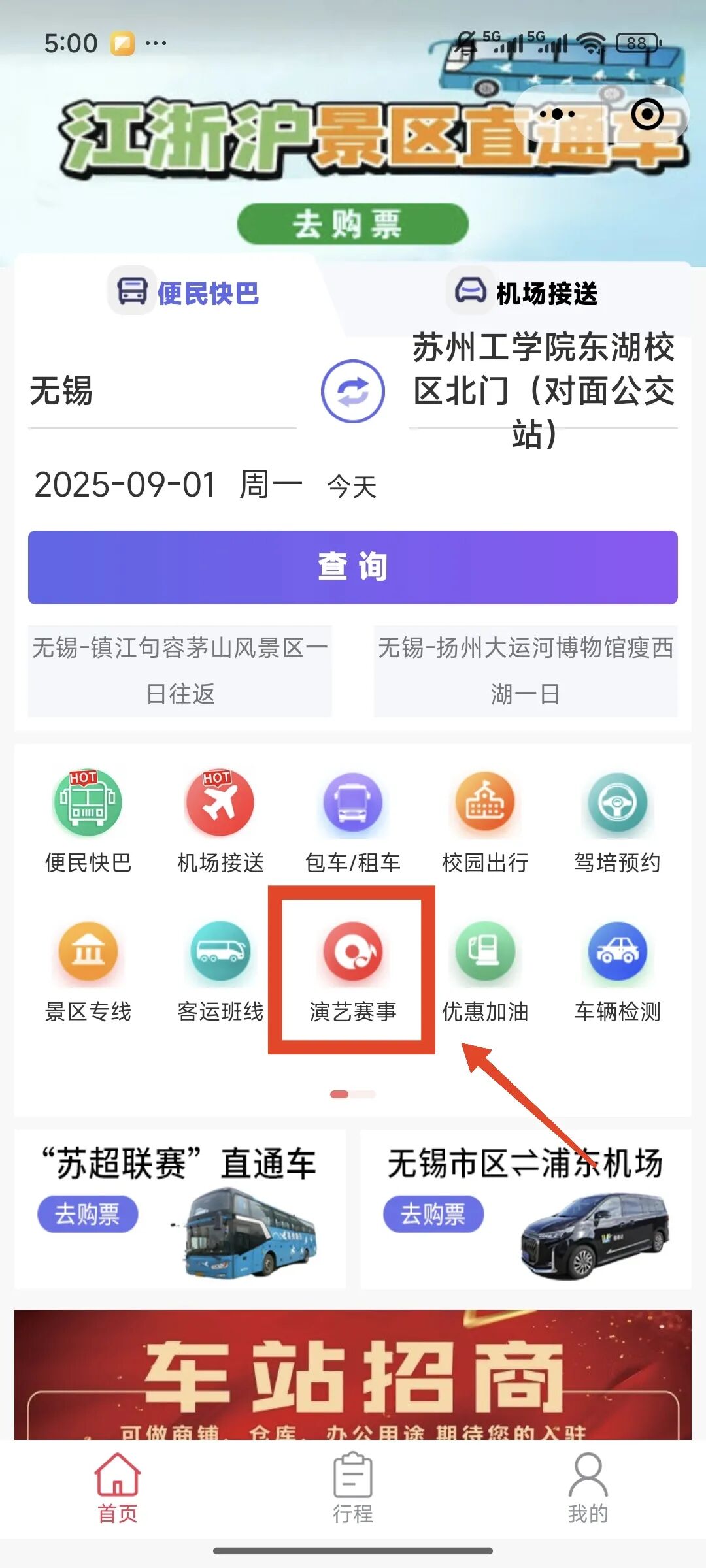706x1568 pixels.
Task: Switch to the 机场接送 tab
Action: pyautogui.click(x=523, y=293)
